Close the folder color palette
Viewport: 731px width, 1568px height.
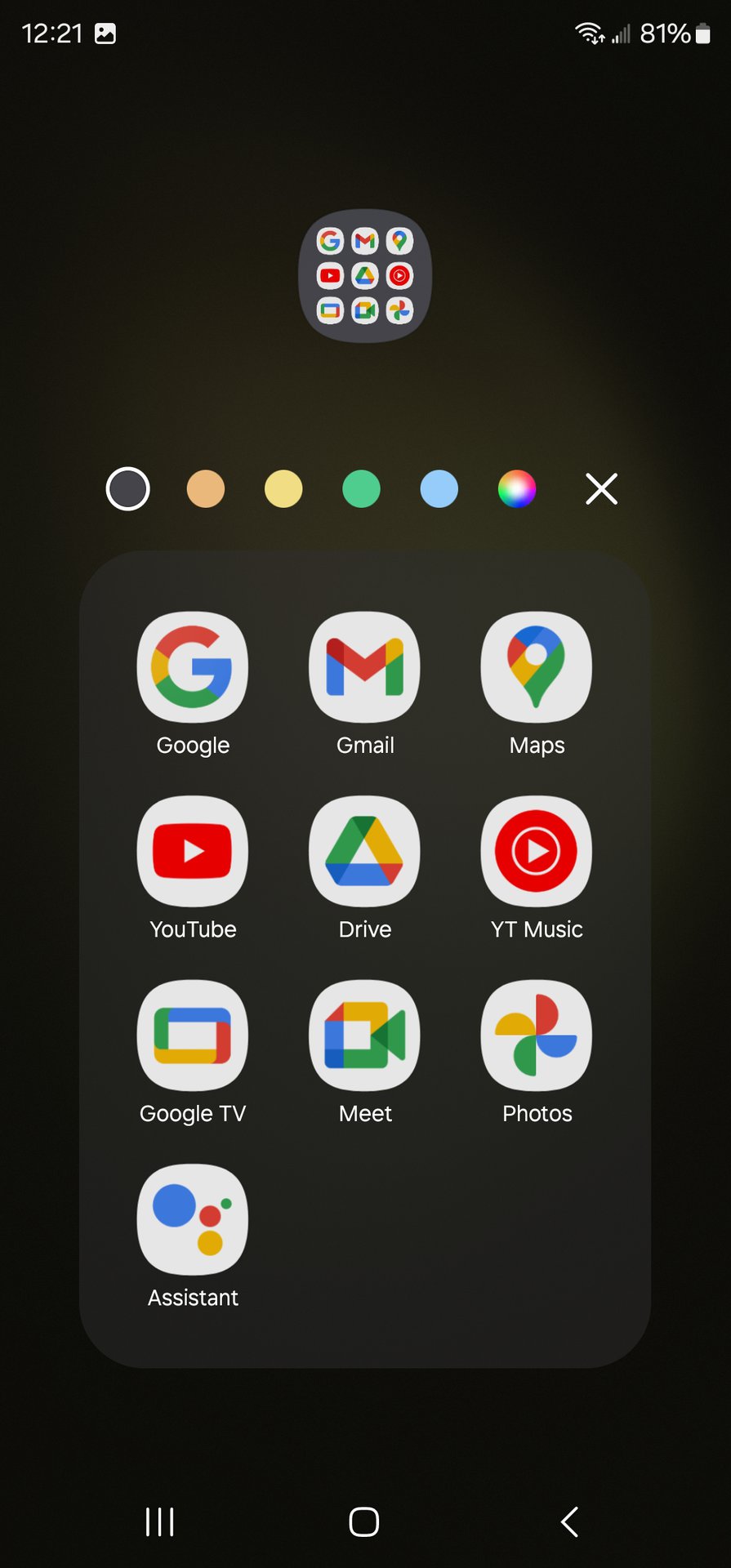click(x=601, y=489)
